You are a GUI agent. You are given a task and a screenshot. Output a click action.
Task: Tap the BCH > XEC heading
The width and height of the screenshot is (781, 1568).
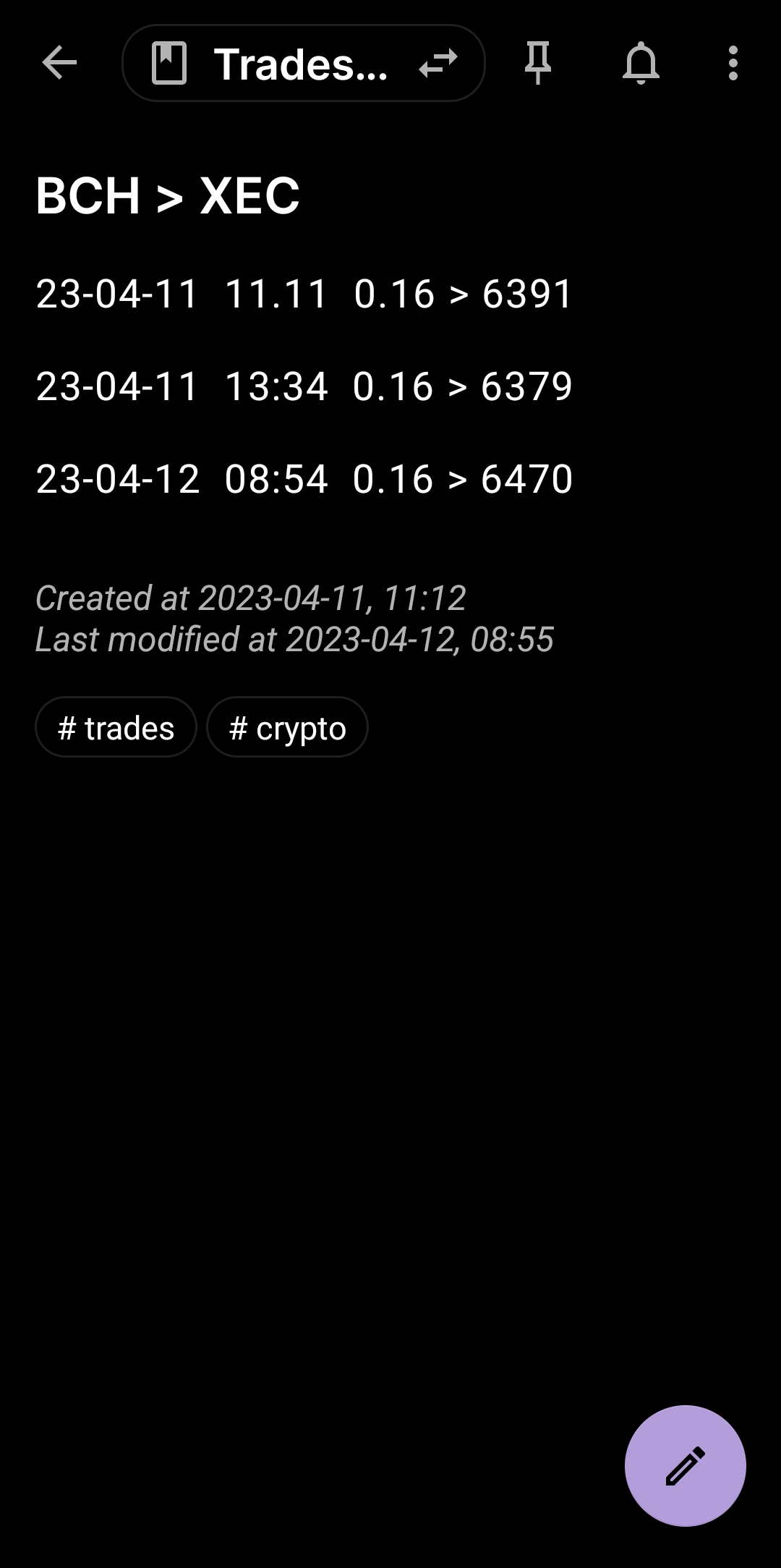point(168,194)
